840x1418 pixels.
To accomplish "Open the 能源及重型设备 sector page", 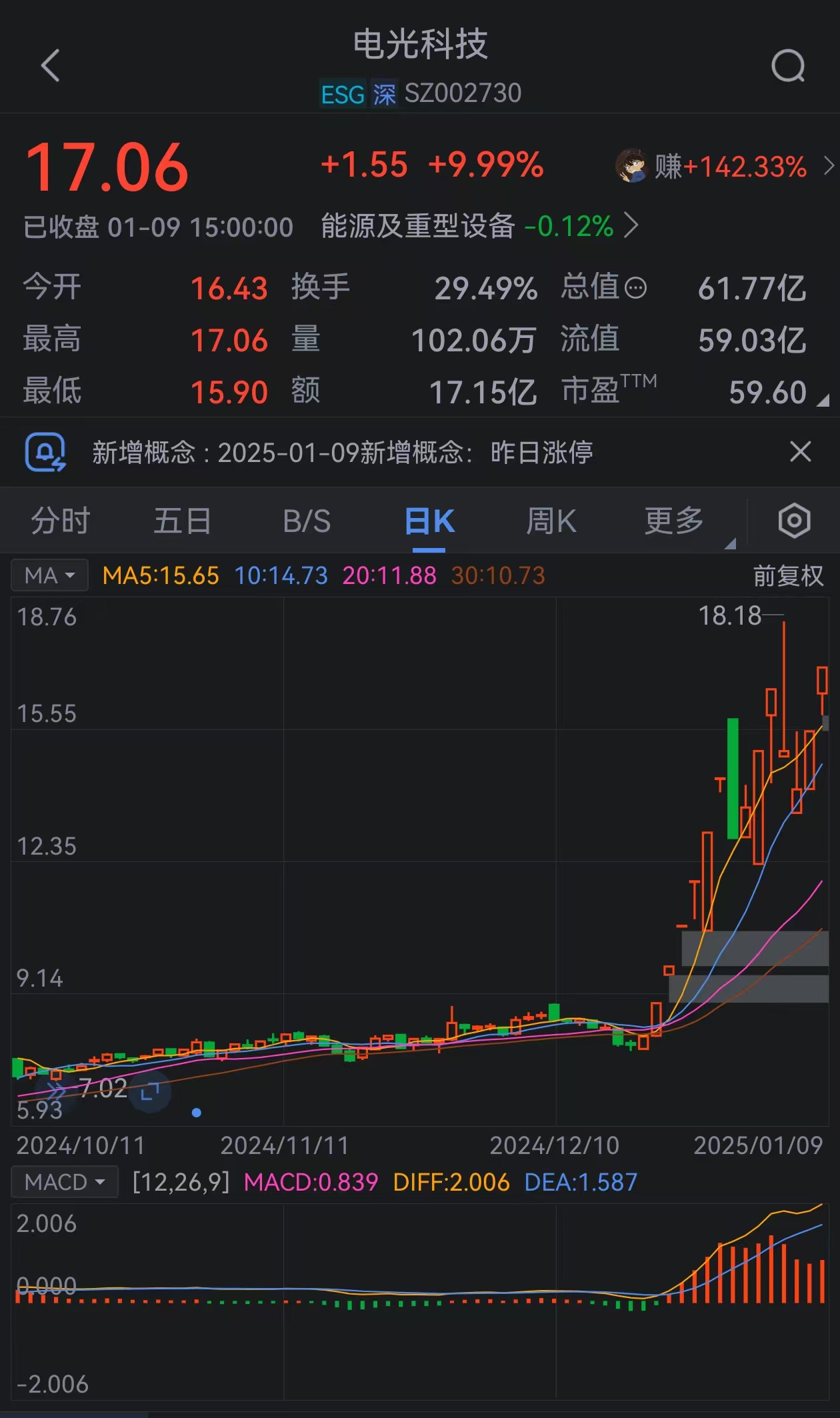I will click(419, 227).
